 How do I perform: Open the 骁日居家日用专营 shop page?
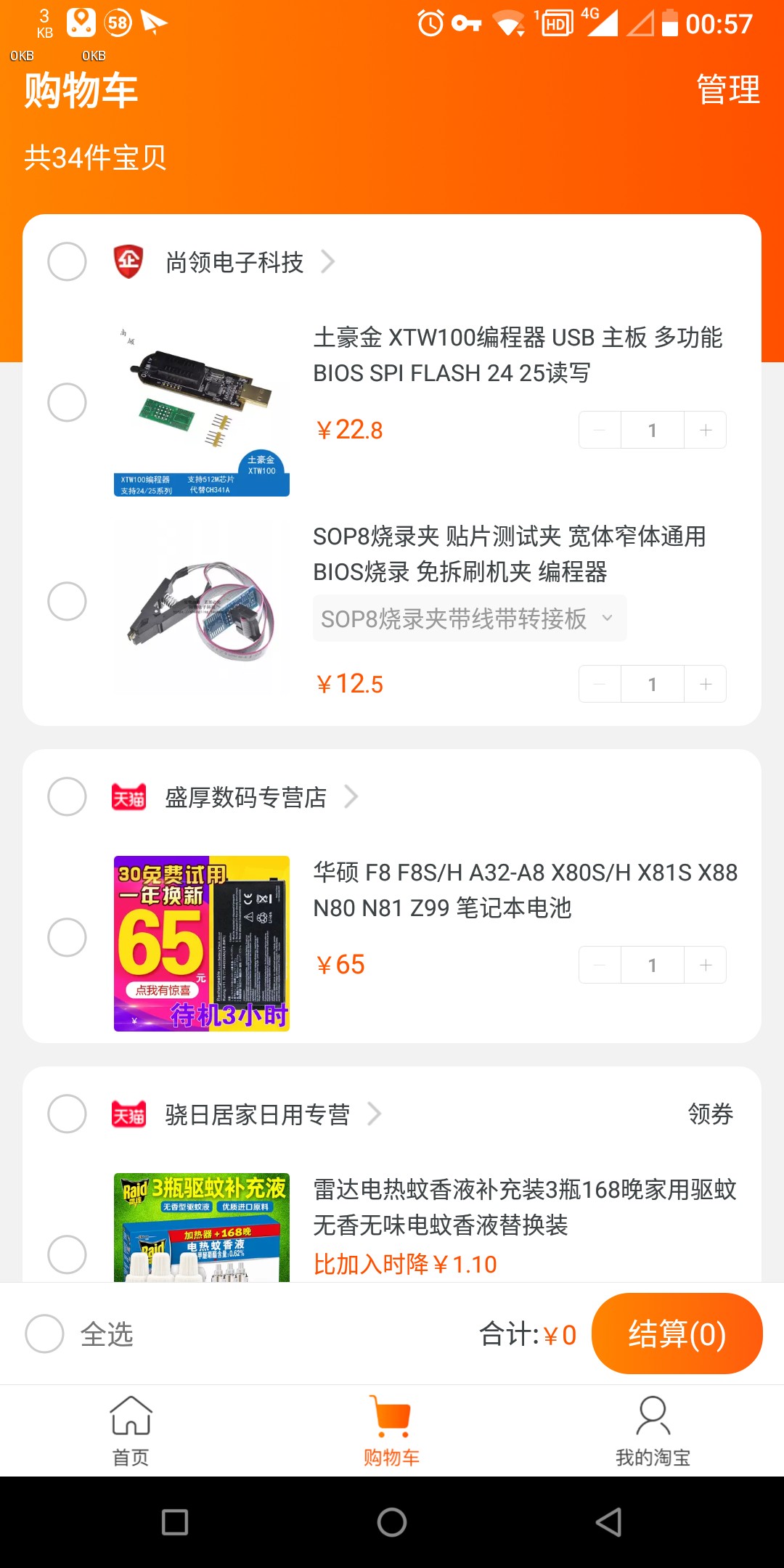click(x=258, y=1114)
